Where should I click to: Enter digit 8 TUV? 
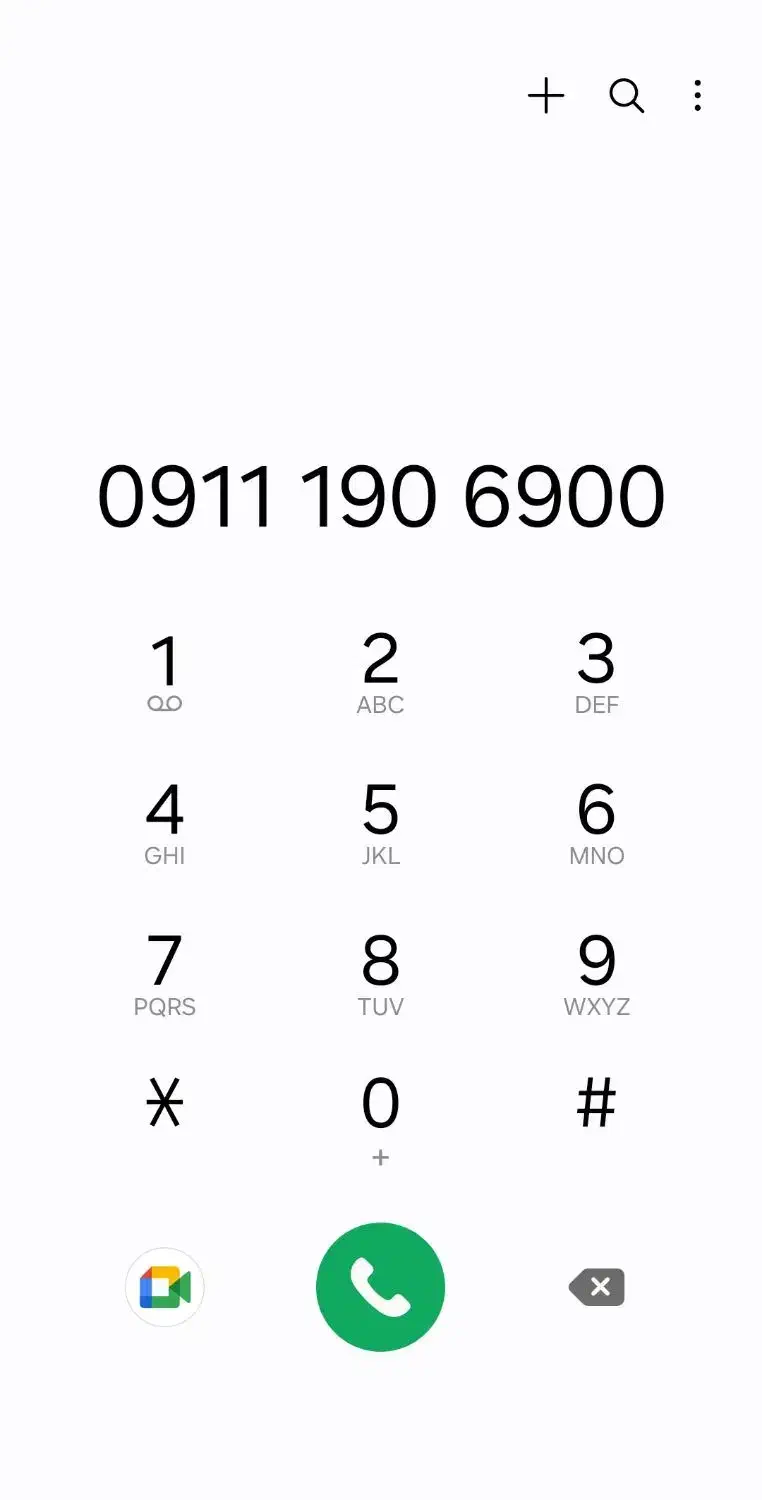380,974
